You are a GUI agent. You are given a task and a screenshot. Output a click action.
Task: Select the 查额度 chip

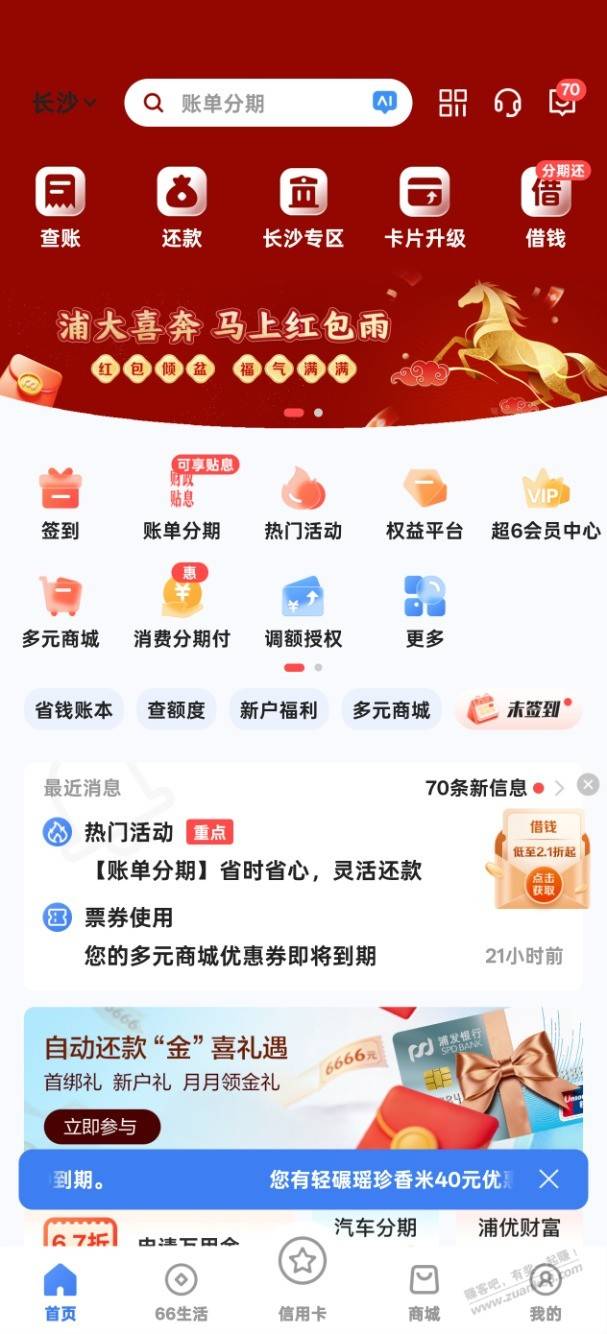[177, 710]
